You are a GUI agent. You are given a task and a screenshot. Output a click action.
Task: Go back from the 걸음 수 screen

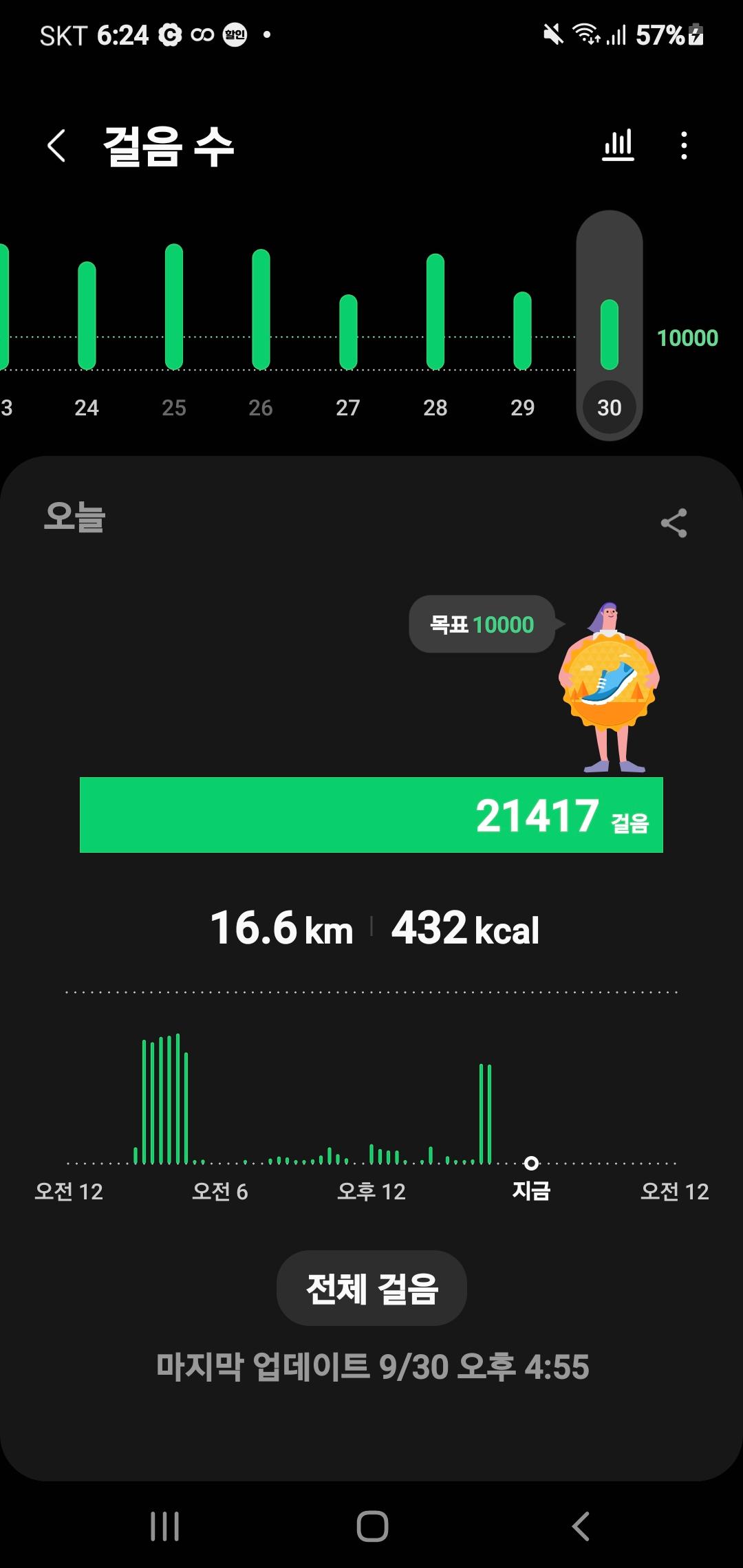point(56,146)
